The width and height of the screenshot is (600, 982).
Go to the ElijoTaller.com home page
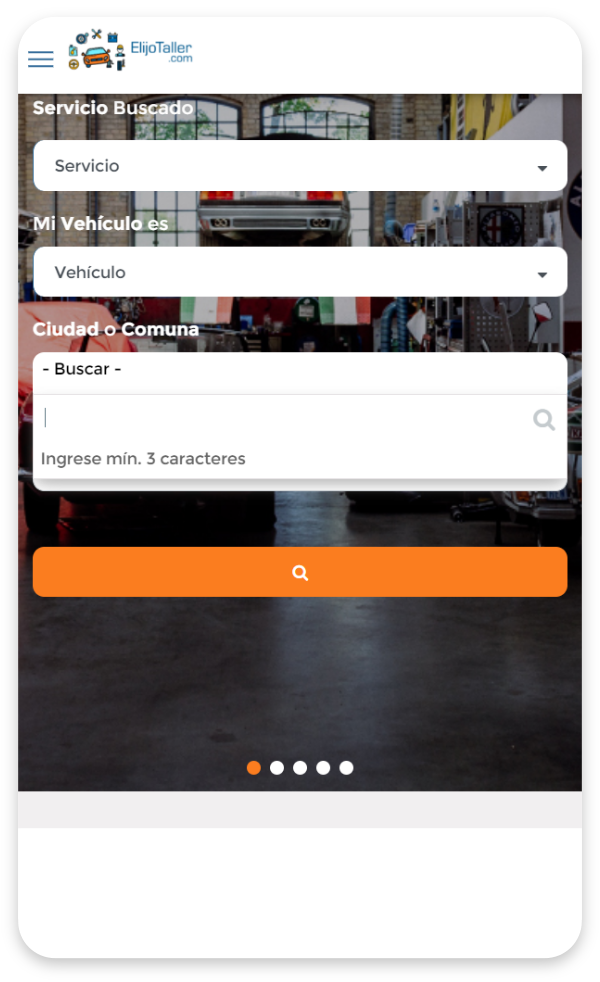pyautogui.click(x=130, y=50)
